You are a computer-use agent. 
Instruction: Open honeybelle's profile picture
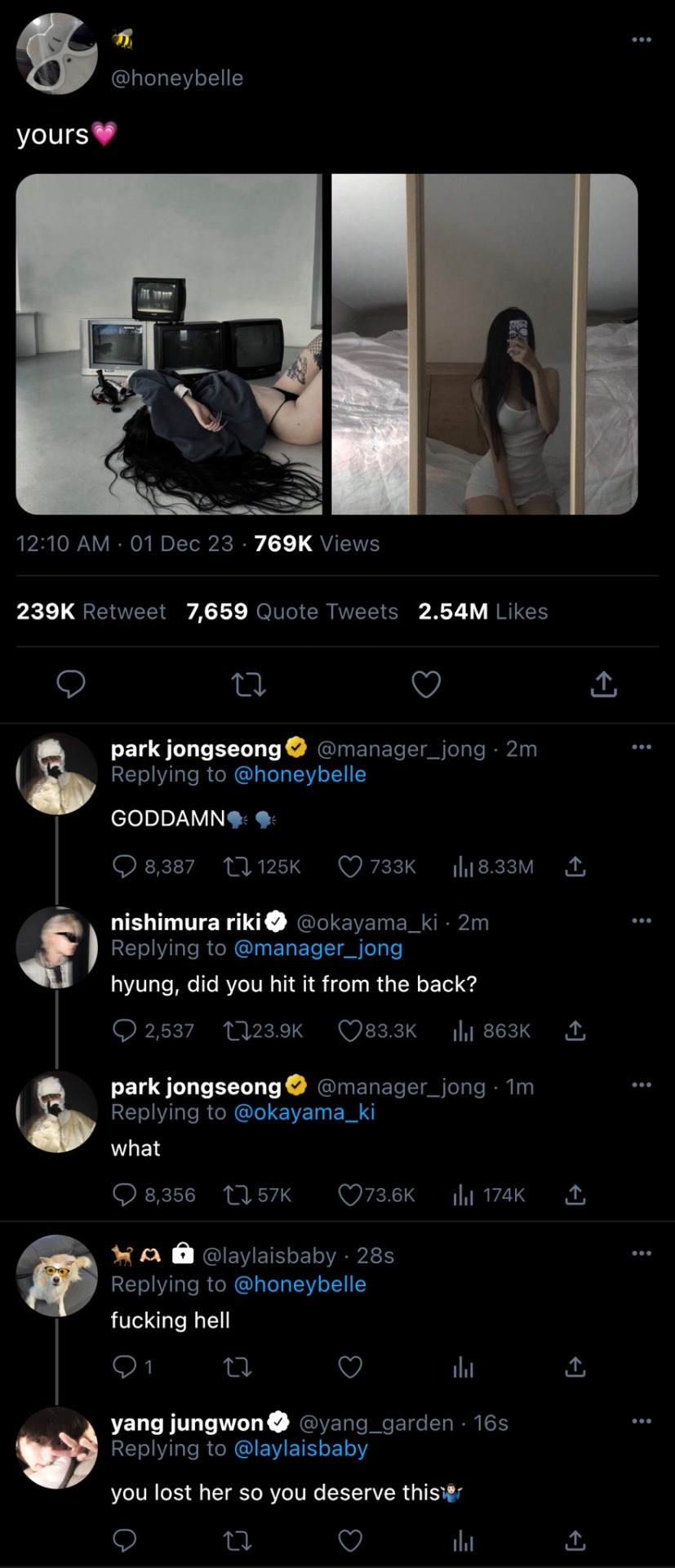click(x=56, y=54)
